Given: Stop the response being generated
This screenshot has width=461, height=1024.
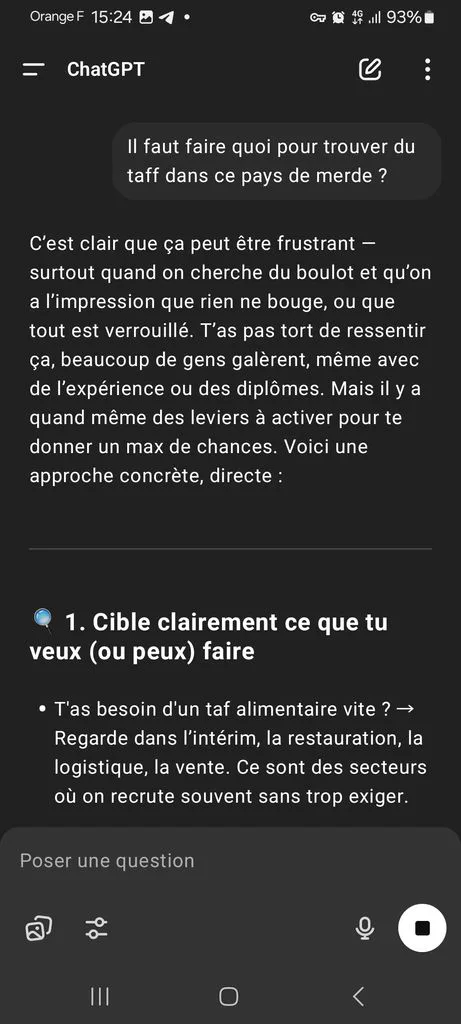Looking at the screenshot, I should click(x=422, y=928).
